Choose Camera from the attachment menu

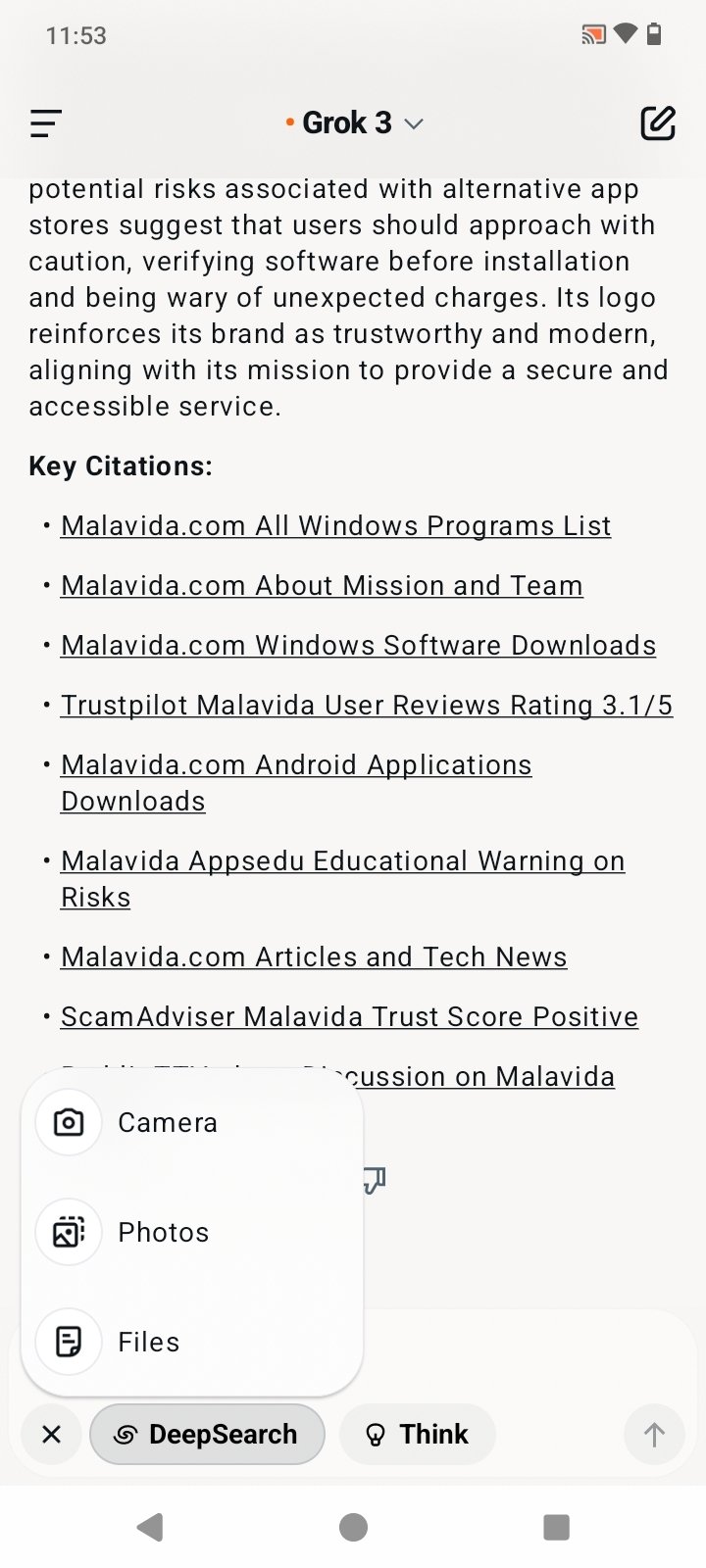point(167,1123)
